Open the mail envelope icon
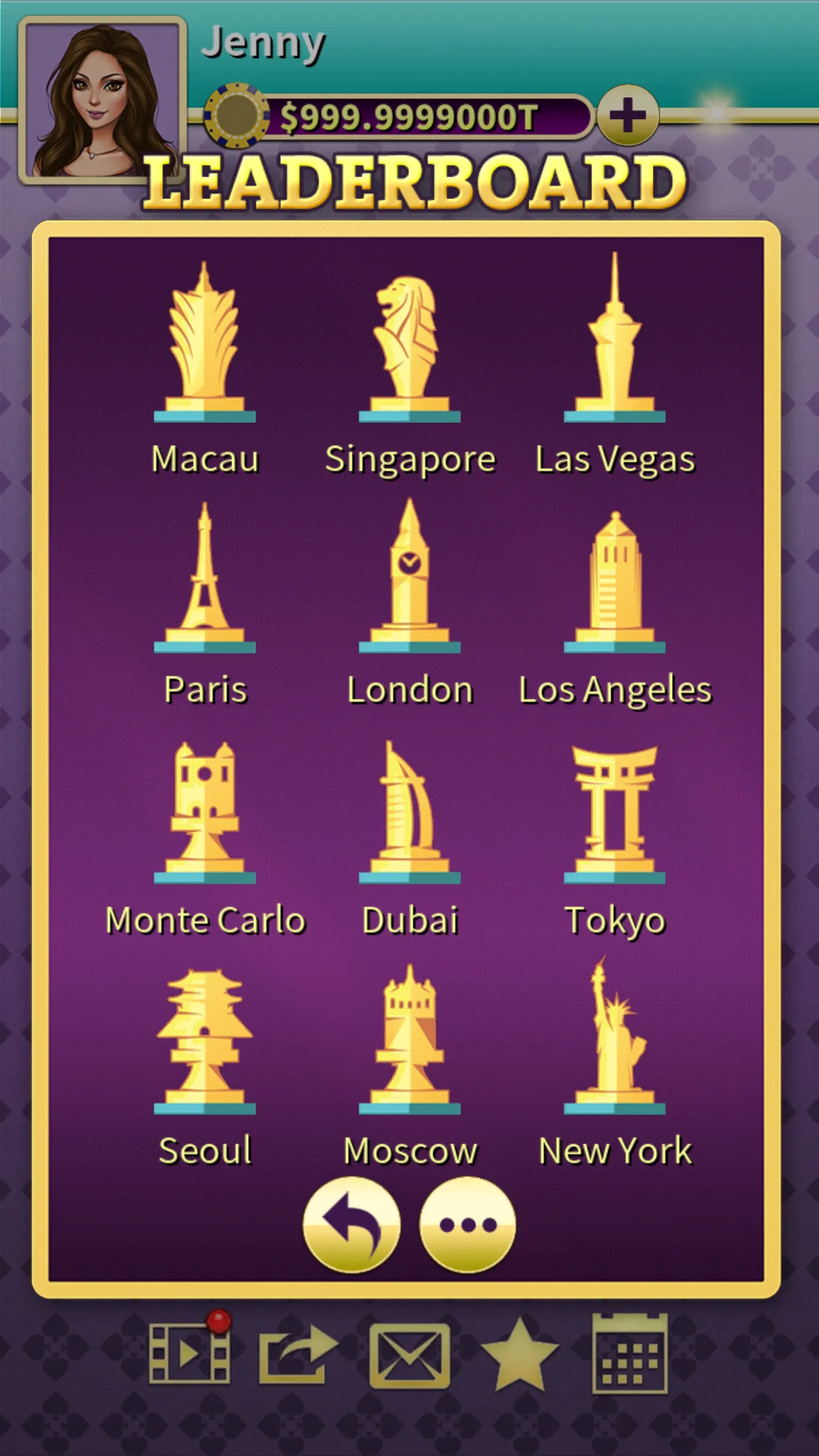 coord(409,1355)
